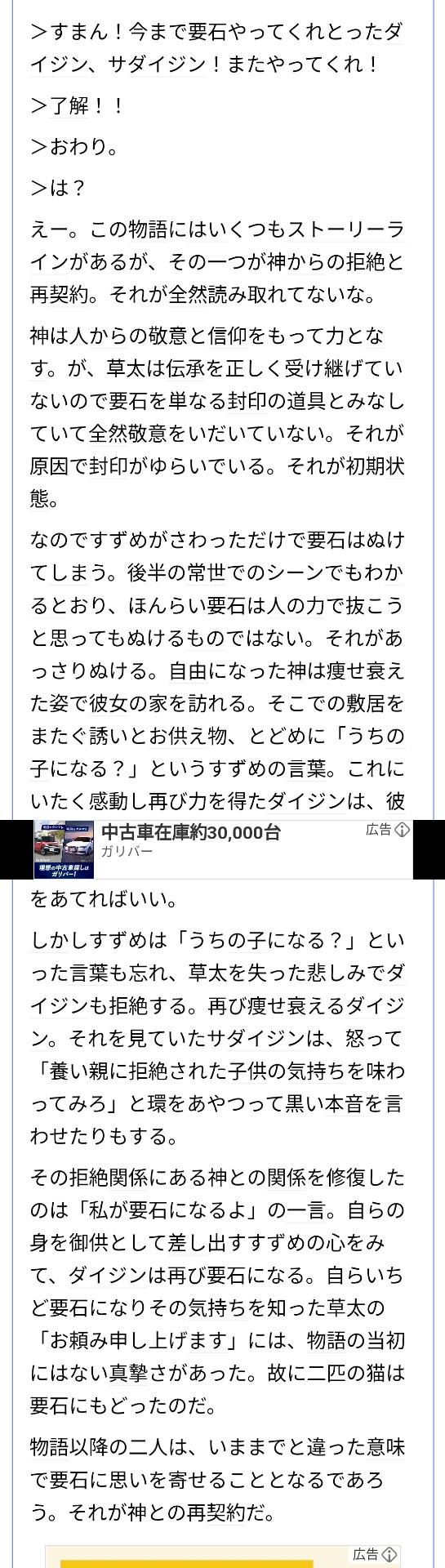Image resolution: width=445 pixels, height=1568 pixels.
Task: Open the ガリバー used car ad banner
Action: [x=222, y=849]
